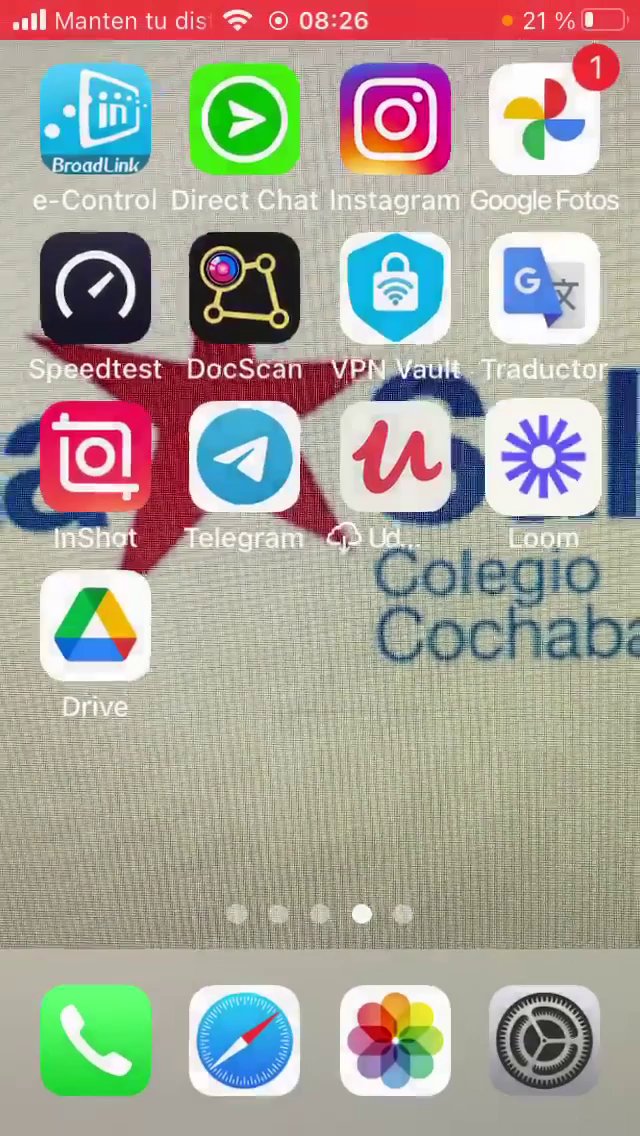Open the DocScan app
The width and height of the screenshot is (640, 1136).
click(244, 288)
